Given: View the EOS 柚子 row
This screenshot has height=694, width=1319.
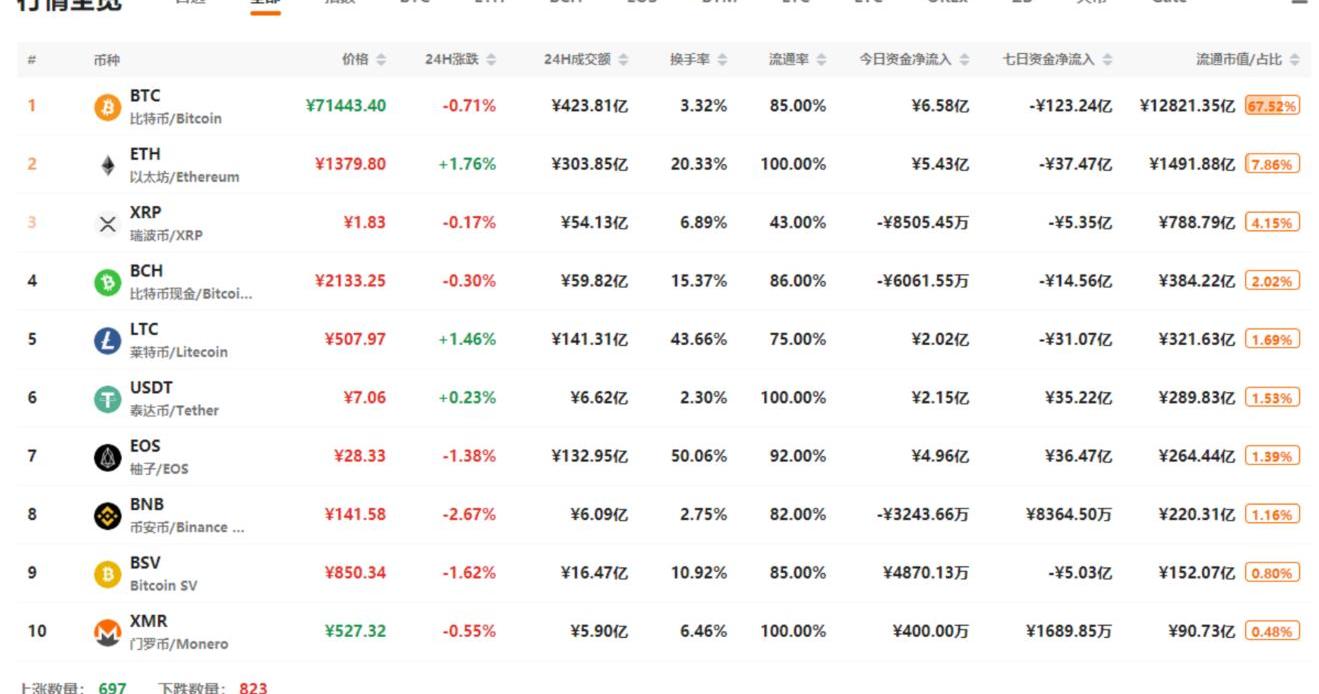Looking at the screenshot, I should [145, 446].
